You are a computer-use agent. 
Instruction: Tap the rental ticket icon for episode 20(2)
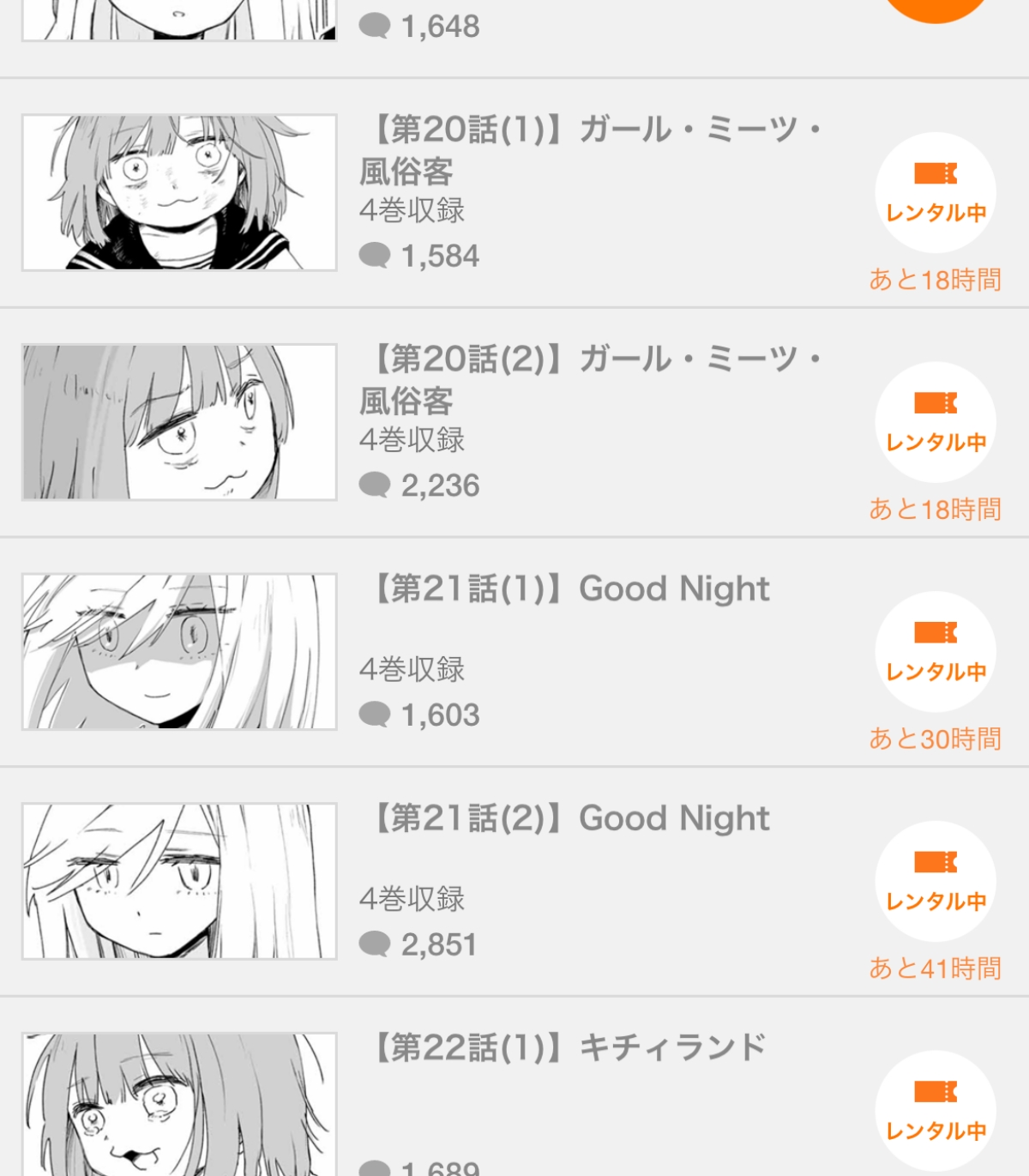click(x=936, y=403)
